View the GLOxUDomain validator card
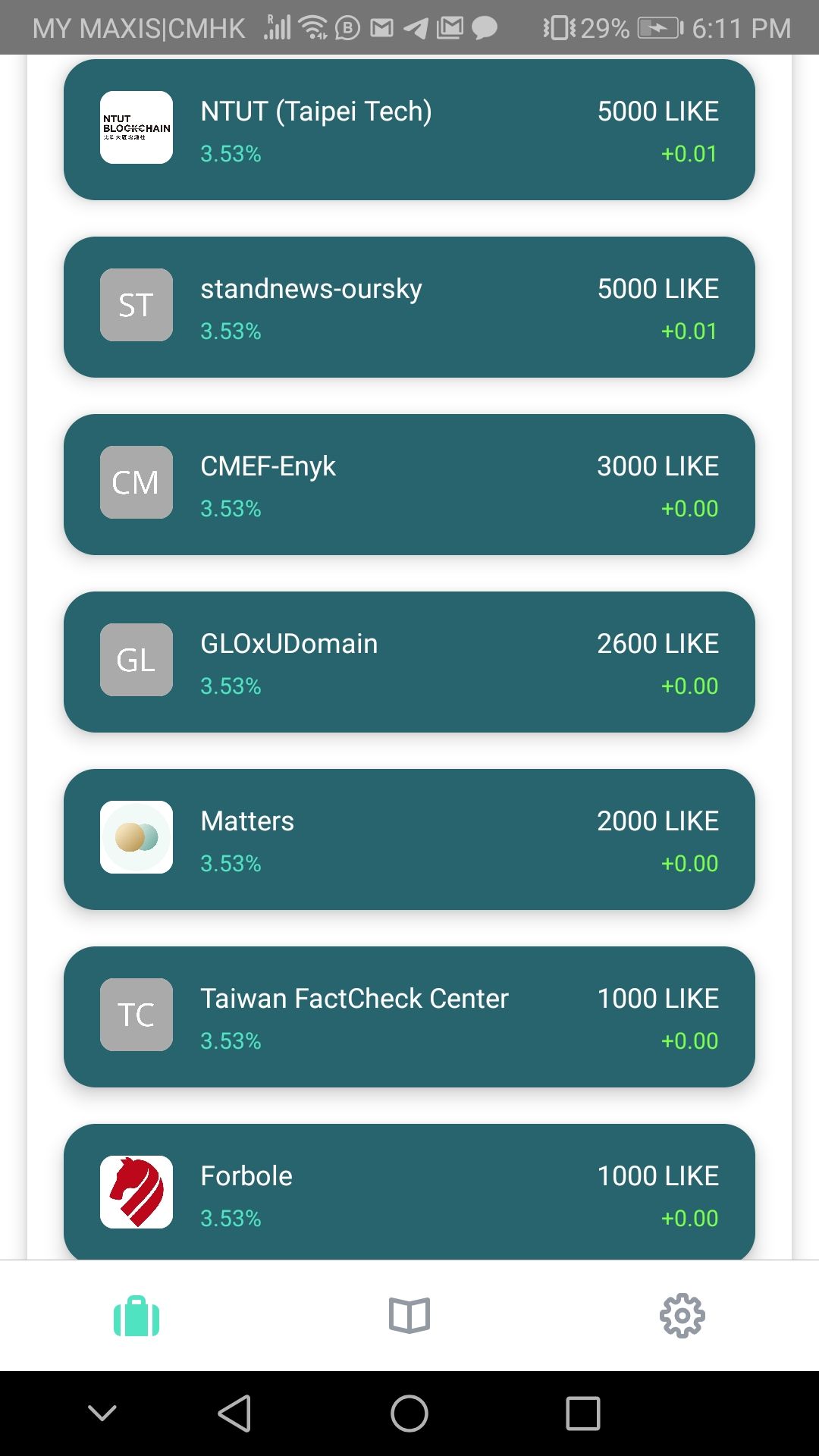 coord(409,662)
